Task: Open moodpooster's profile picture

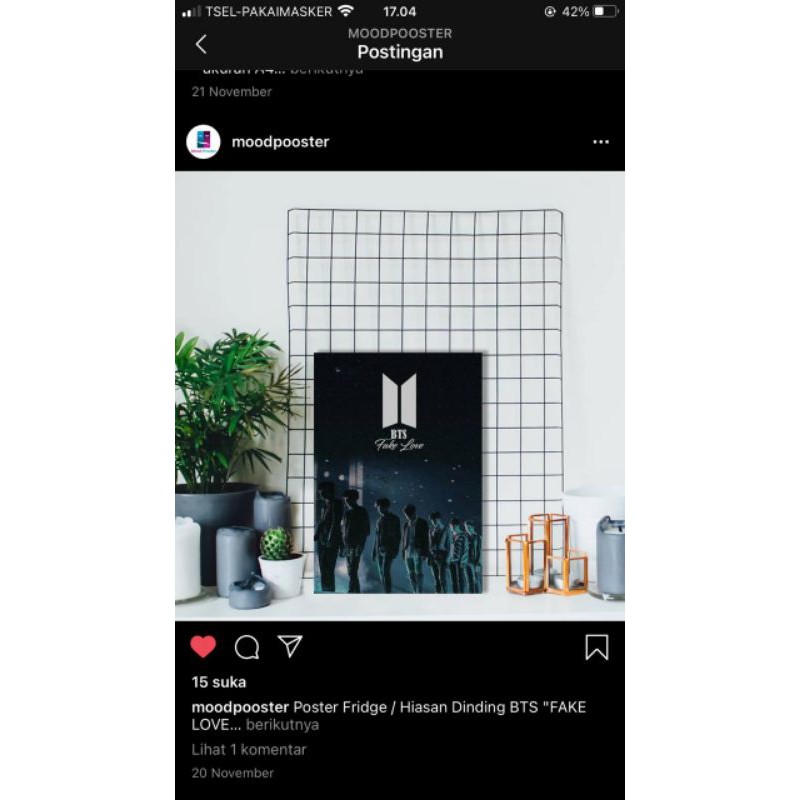Action: click(203, 142)
